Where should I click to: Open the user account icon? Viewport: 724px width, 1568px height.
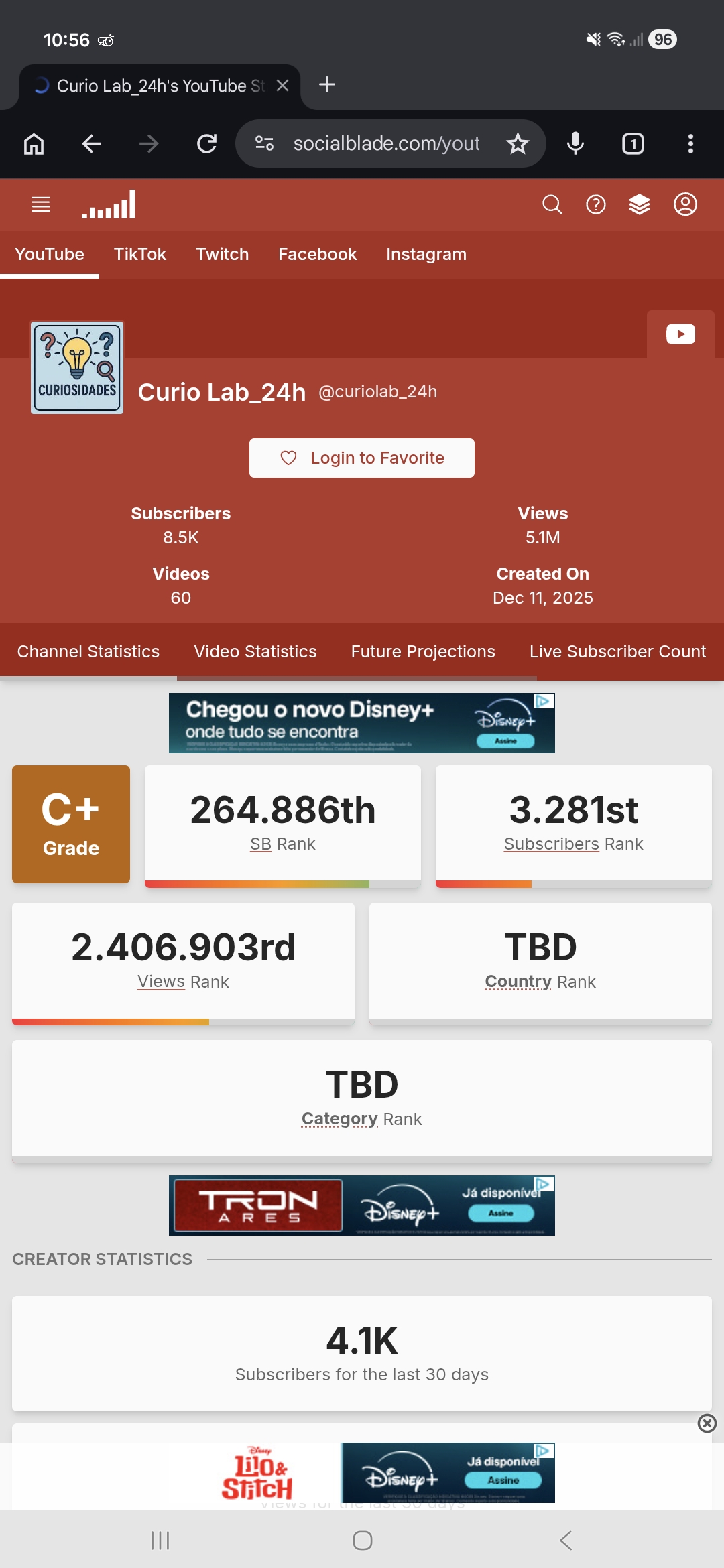(x=684, y=204)
